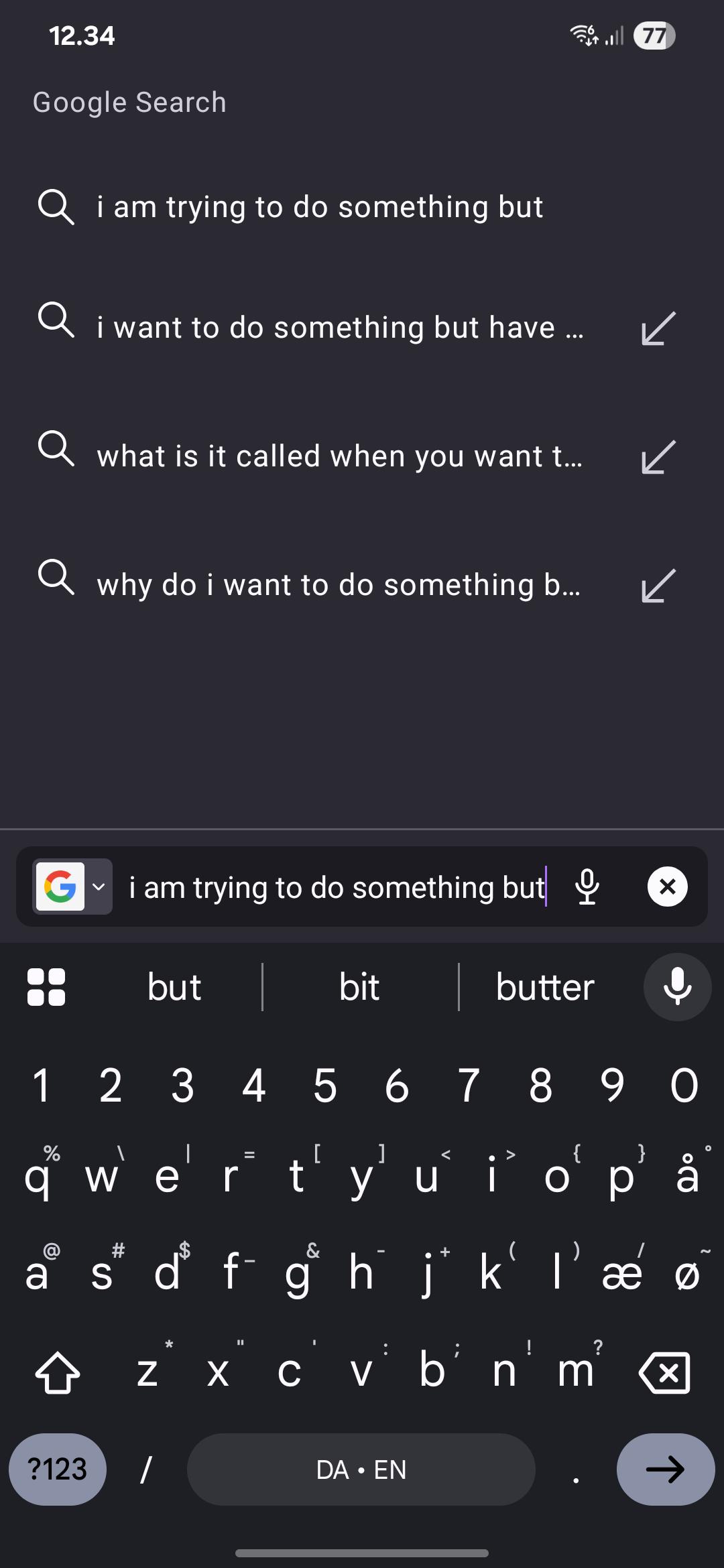724x1568 pixels.
Task: Switch to the ?123 symbols keyboard
Action: click(x=58, y=1469)
